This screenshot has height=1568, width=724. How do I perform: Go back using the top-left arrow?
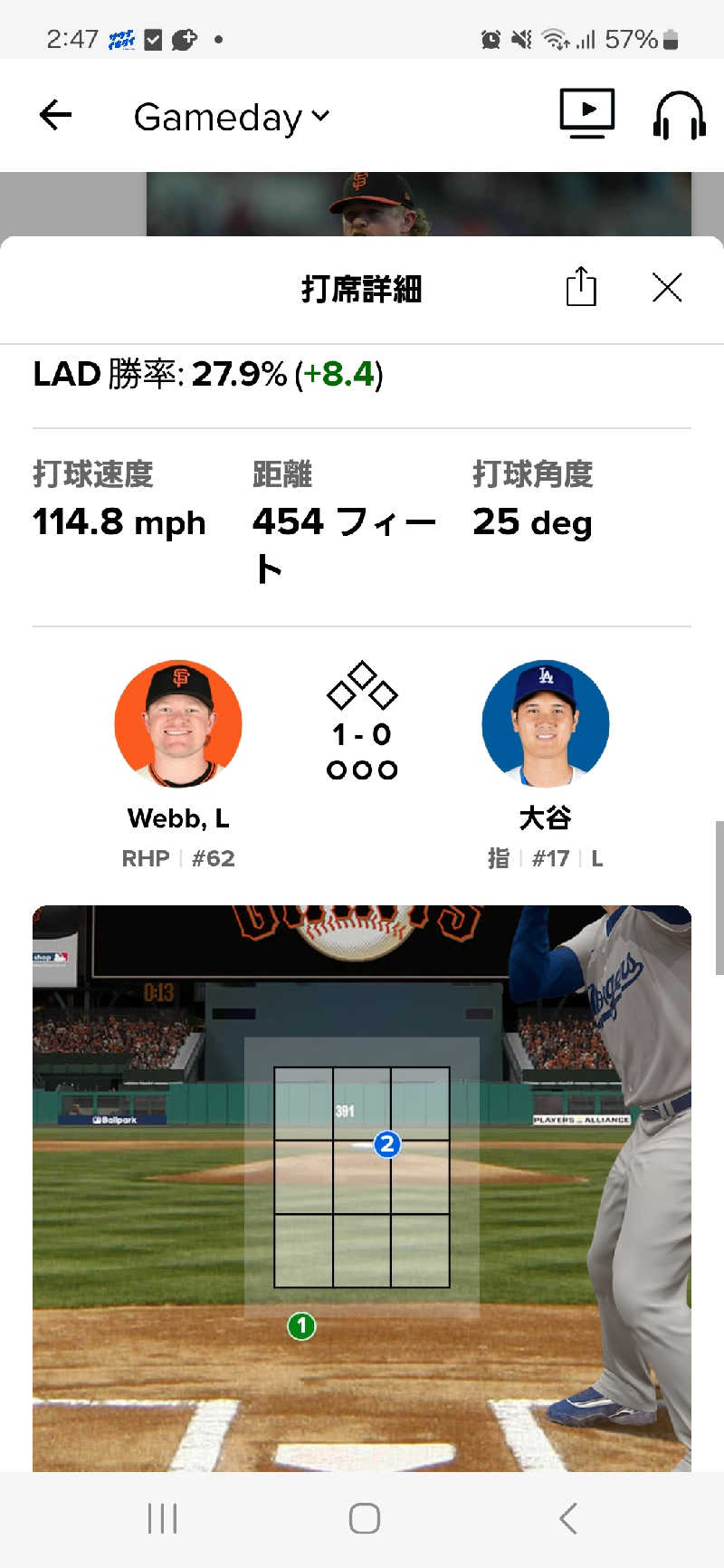coord(55,115)
